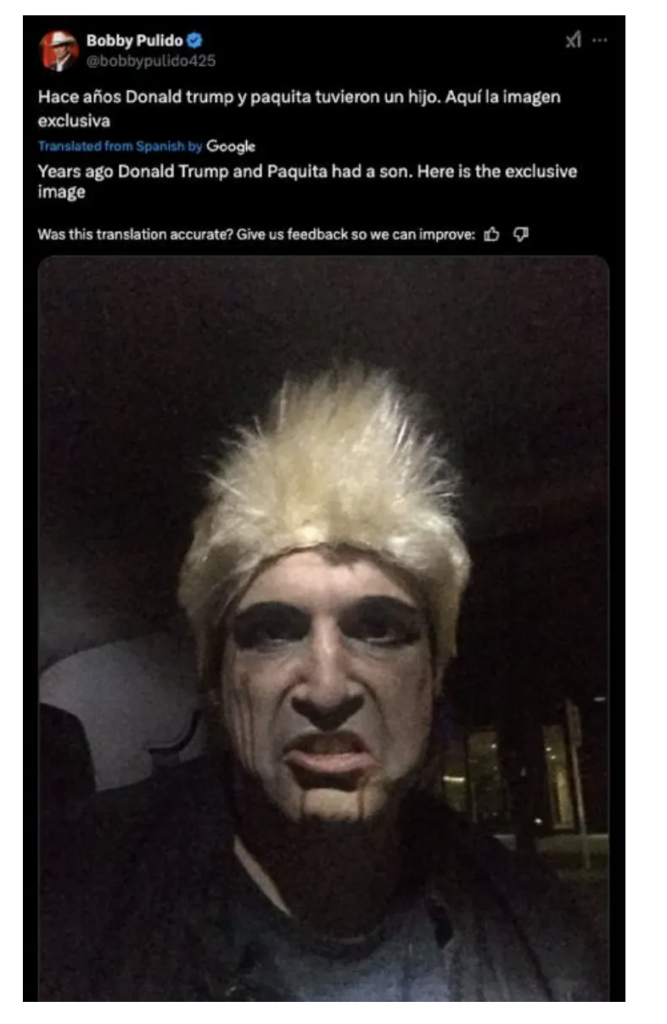Image resolution: width=667 pixels, height=1024 pixels.
Task: Rate the translation with thumbs up
Action: click(491, 234)
